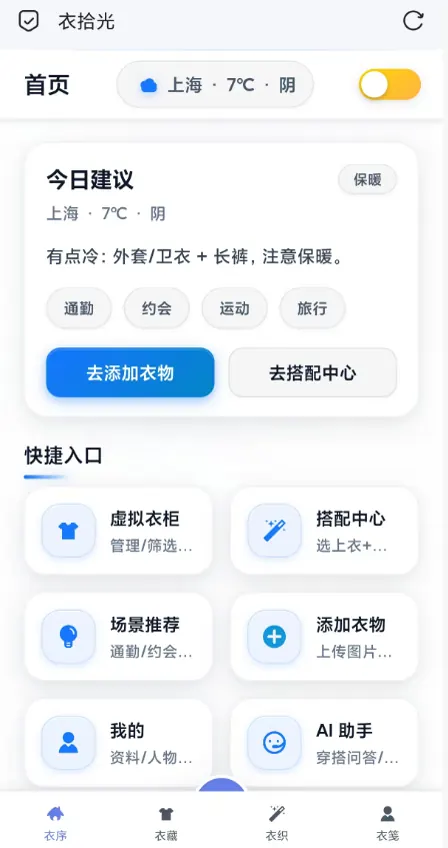The image size is (448, 848).
Task: Go to 去搭配中心
Action: (x=313, y=373)
